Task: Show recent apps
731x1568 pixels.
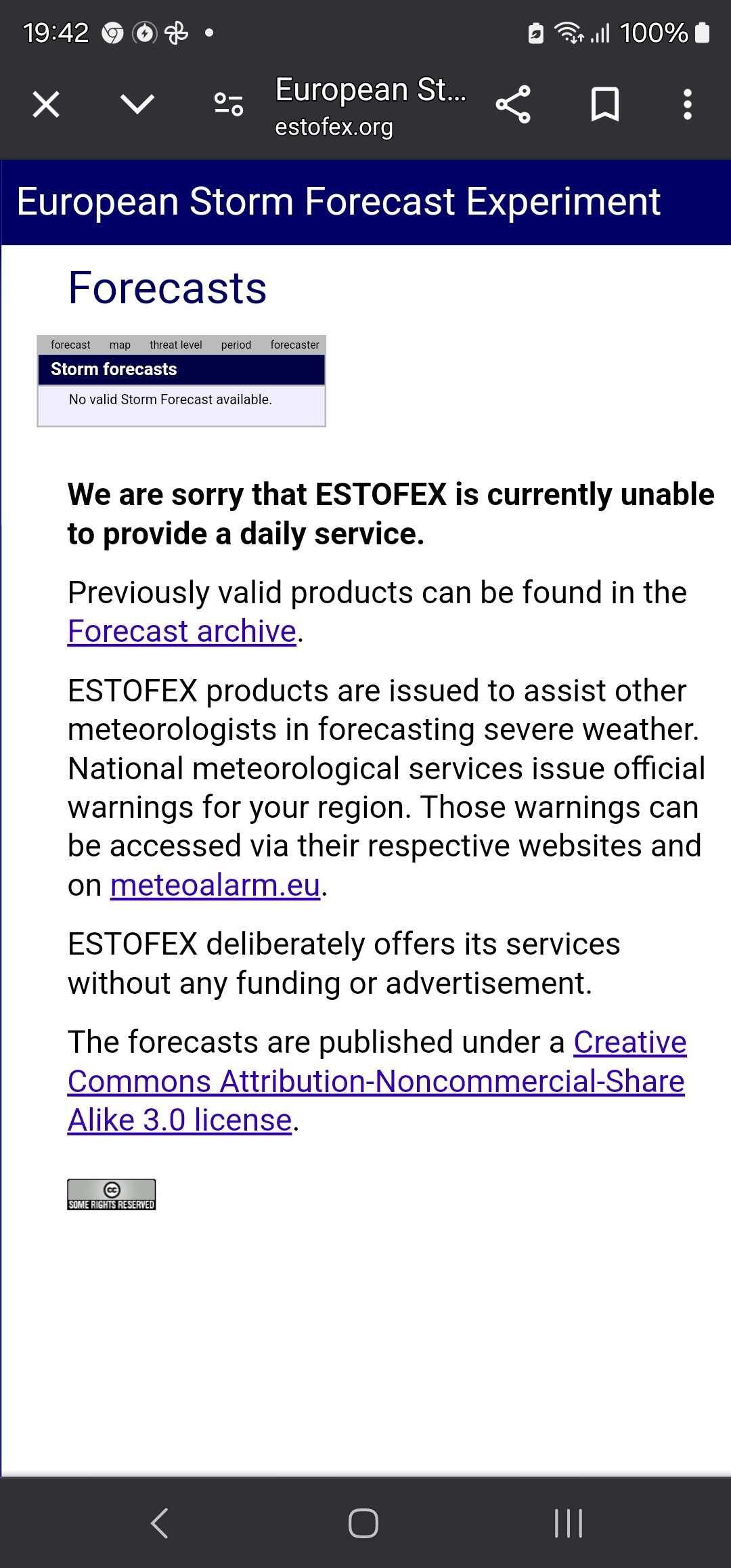Action: tap(568, 1523)
